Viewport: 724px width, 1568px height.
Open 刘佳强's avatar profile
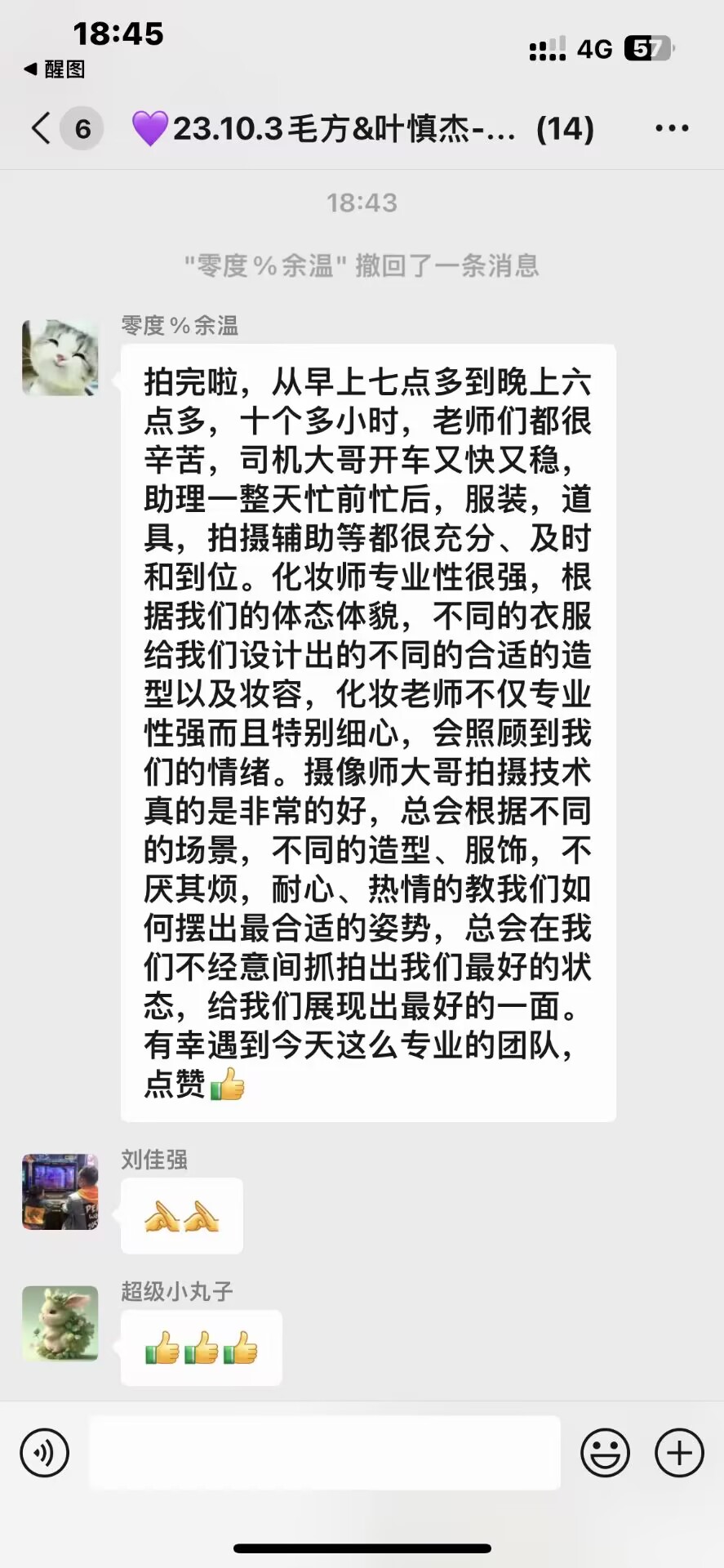60,1192
